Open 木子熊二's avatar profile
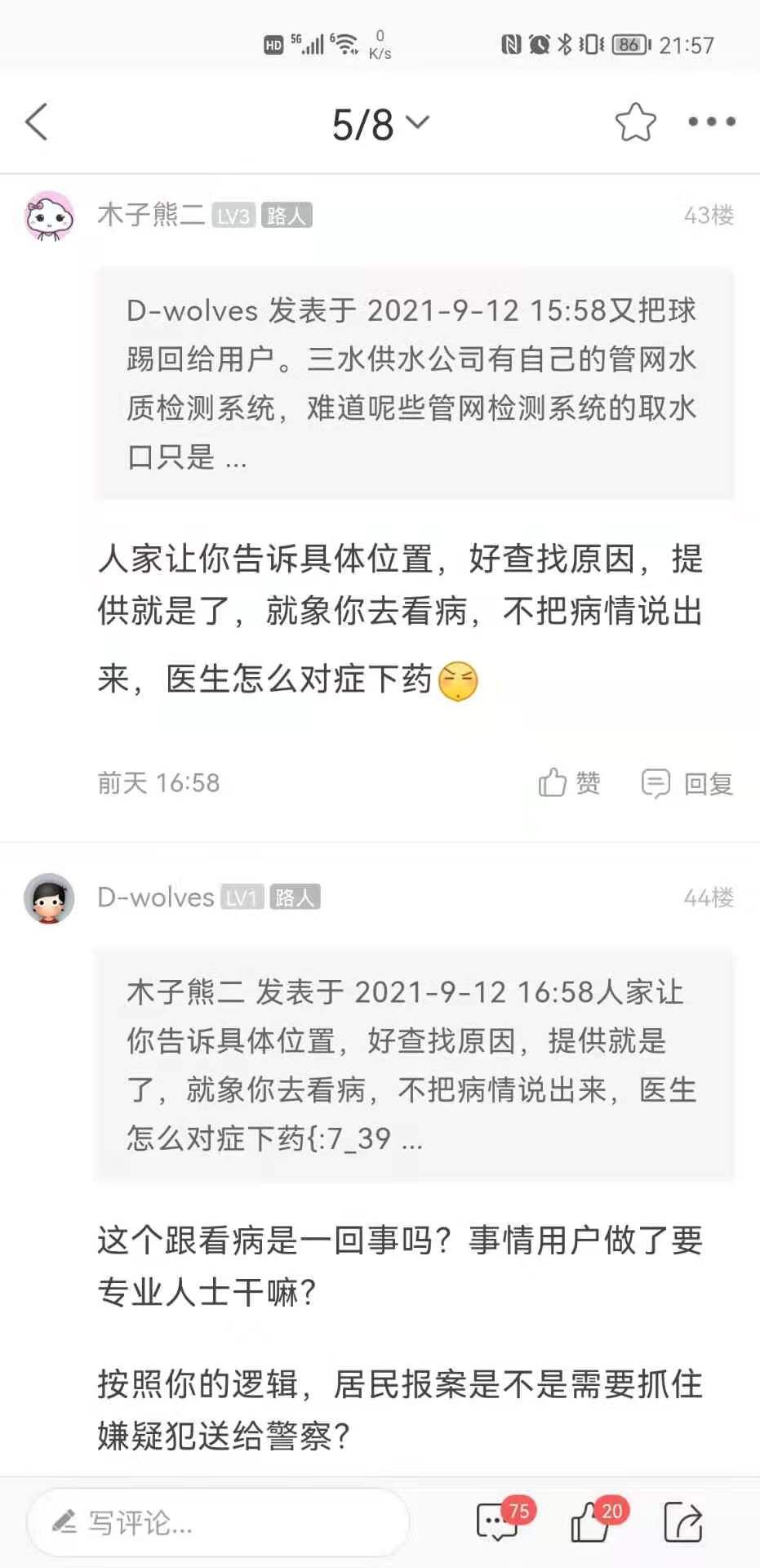Viewport: 760px width, 1568px height. coord(49,216)
